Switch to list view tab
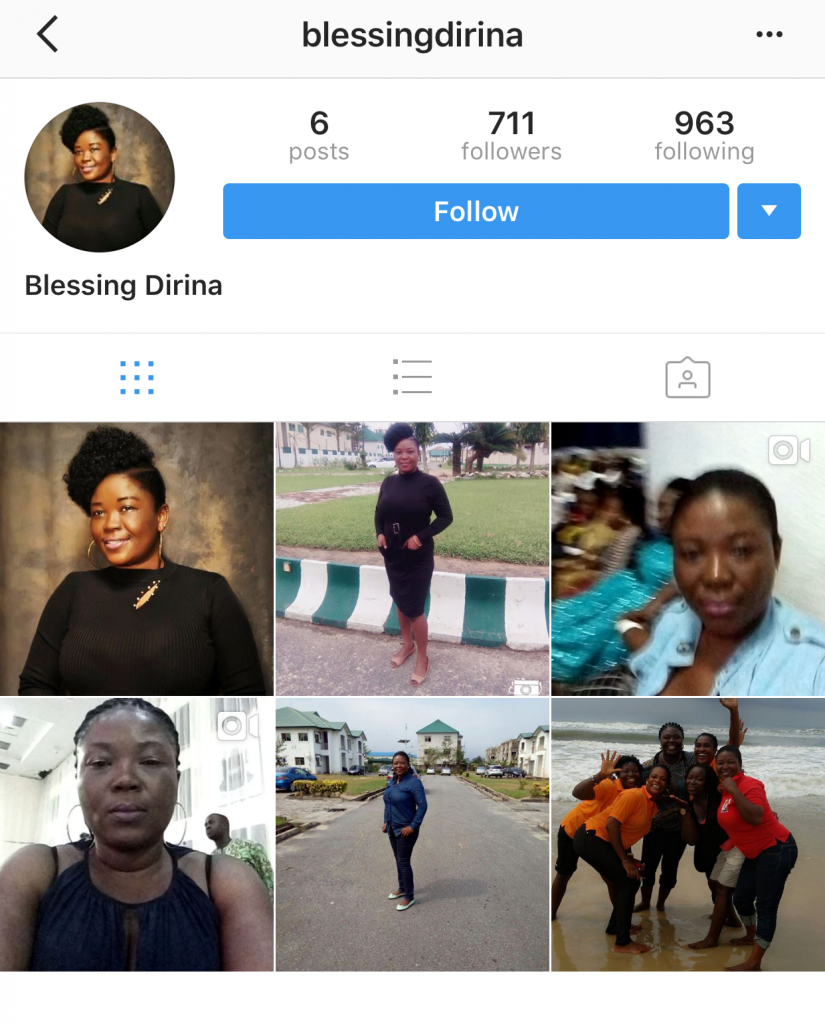This screenshot has width=825, height=1024. pos(412,378)
